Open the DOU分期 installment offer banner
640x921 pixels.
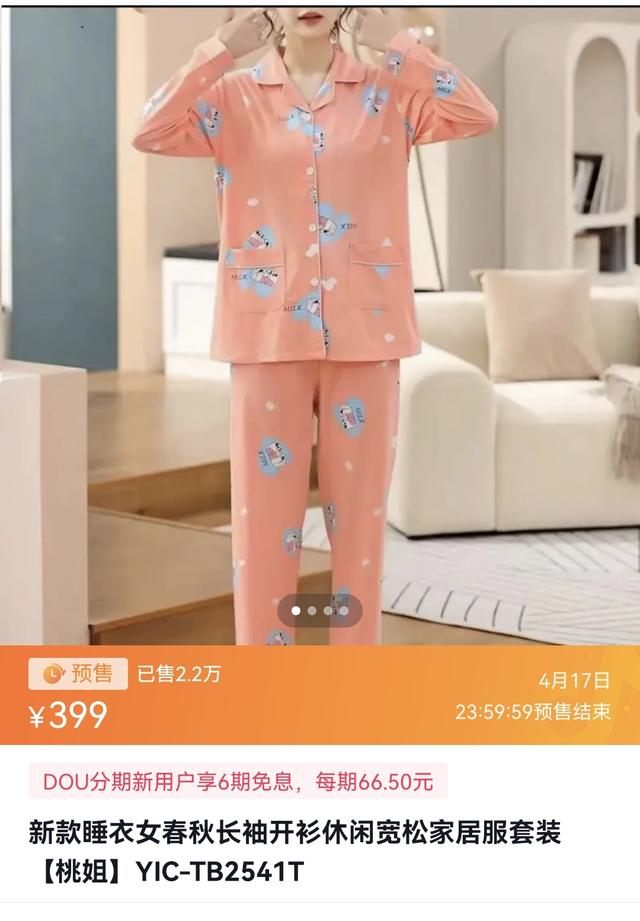(238, 782)
